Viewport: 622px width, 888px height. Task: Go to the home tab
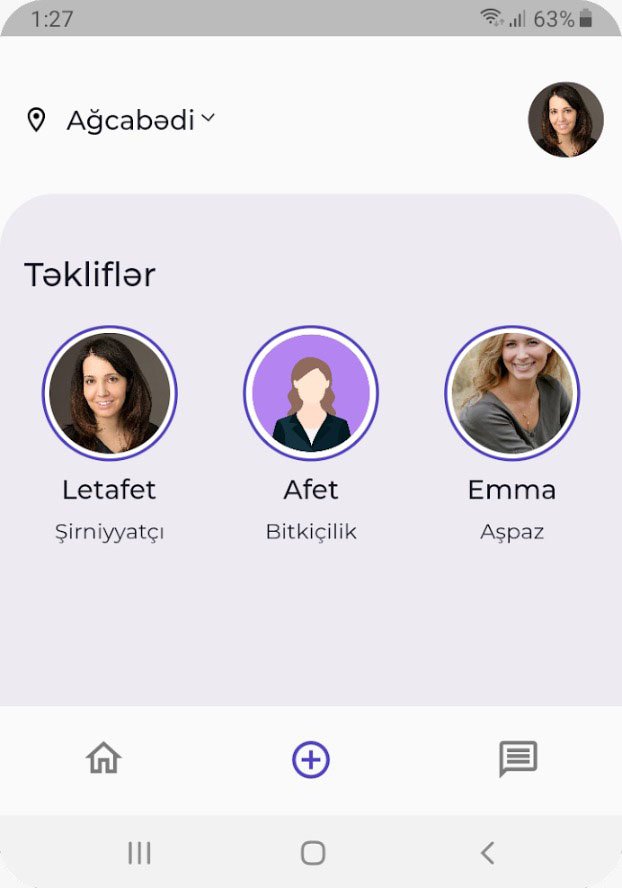[x=104, y=760]
